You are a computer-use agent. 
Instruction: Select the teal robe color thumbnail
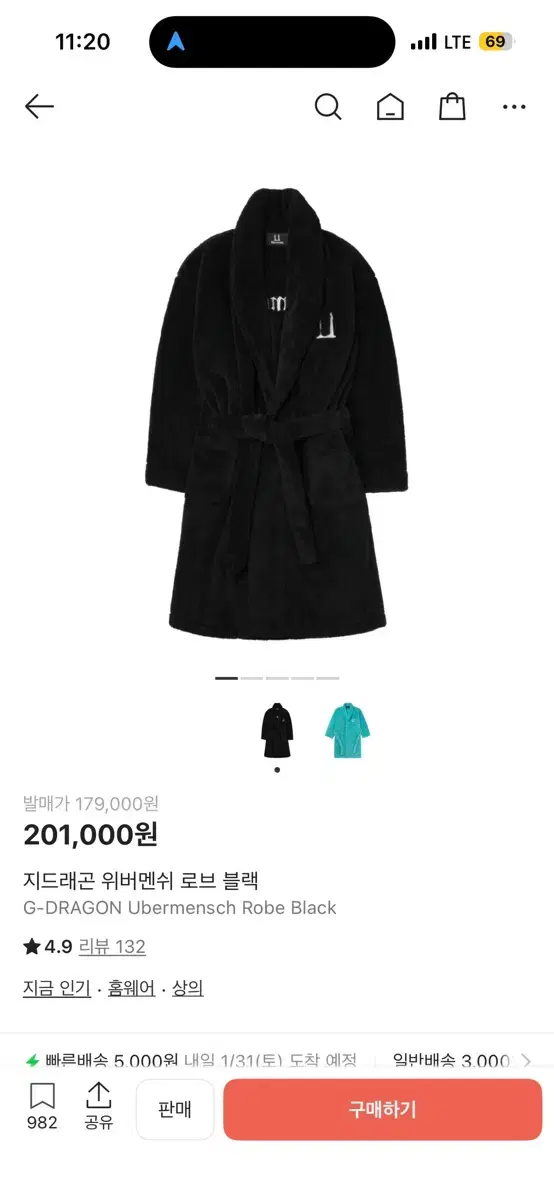click(347, 730)
